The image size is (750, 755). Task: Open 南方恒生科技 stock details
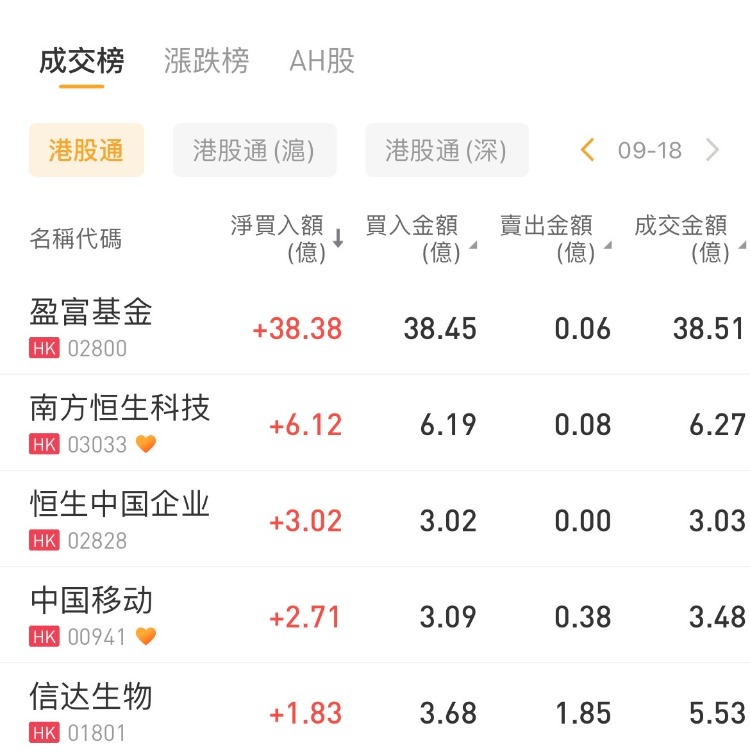pos(120,423)
